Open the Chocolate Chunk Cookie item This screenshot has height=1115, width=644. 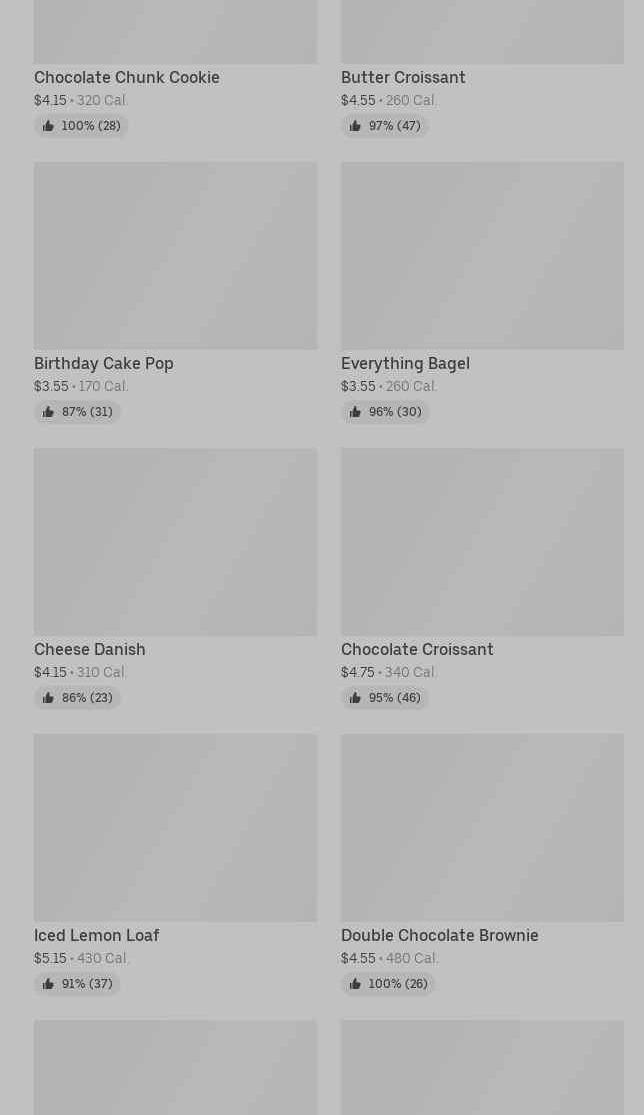[127, 77]
